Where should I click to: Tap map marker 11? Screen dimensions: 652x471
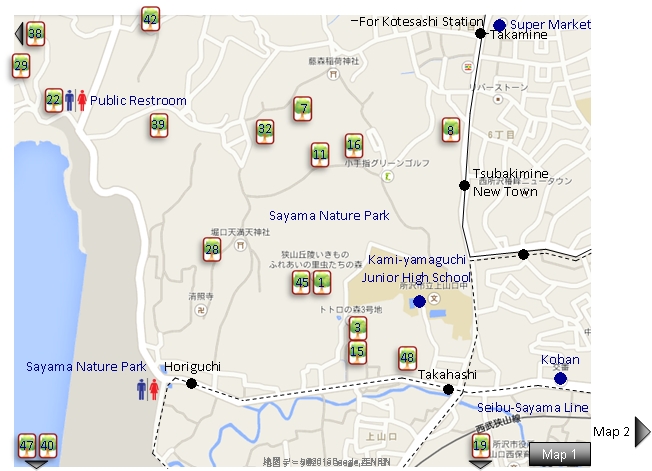319,155
